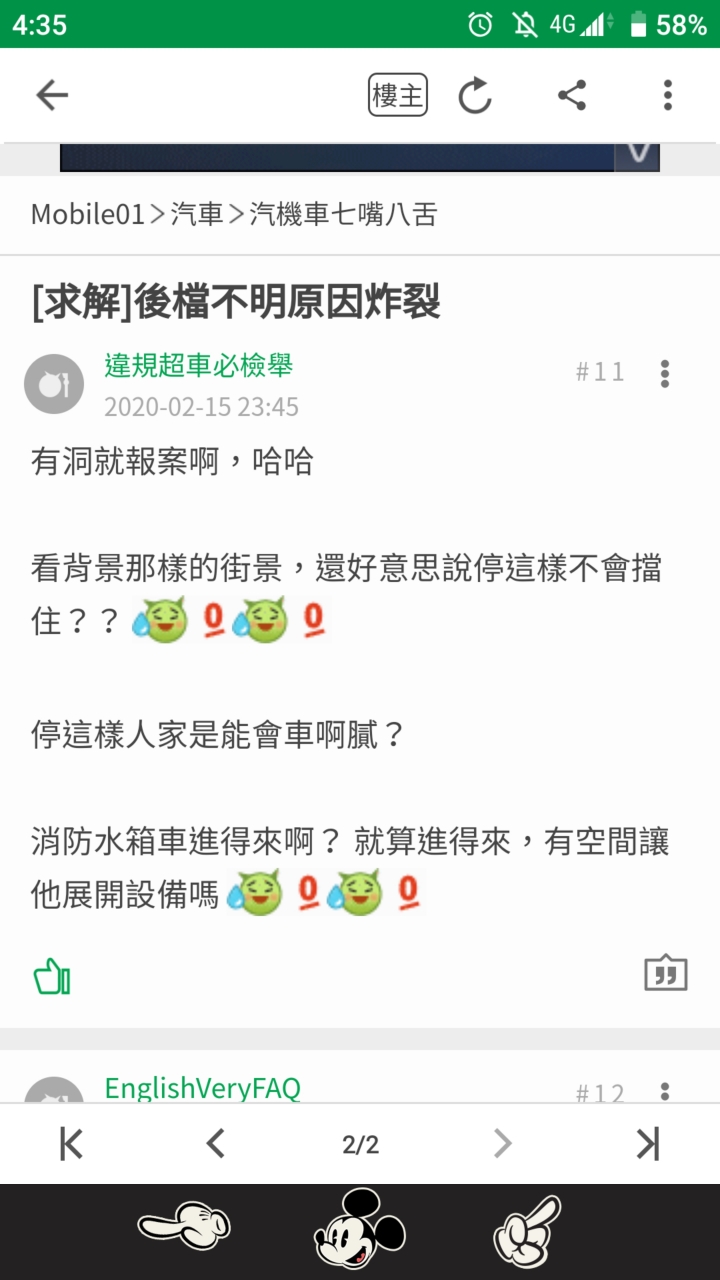This screenshot has height=1280, width=720.
Task: Jump to the first page
Action: pyautogui.click(x=71, y=1143)
